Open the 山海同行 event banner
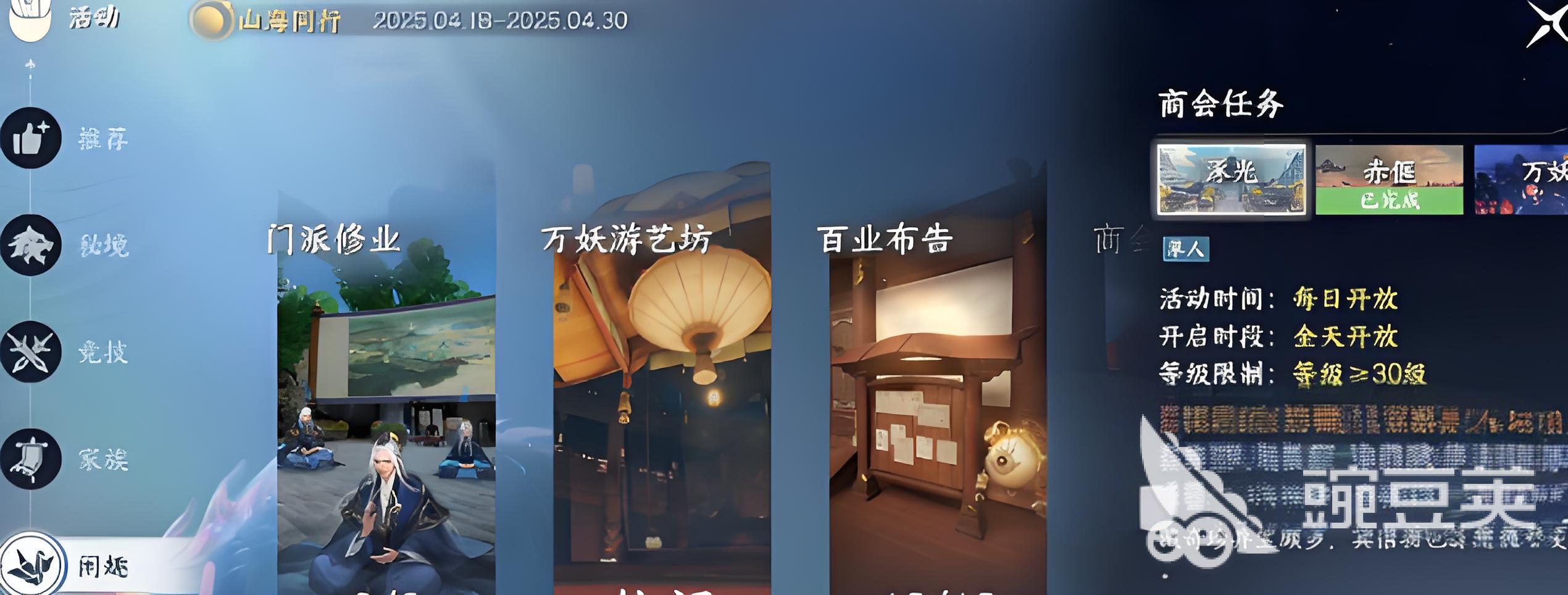1568x595 pixels. 289,21
